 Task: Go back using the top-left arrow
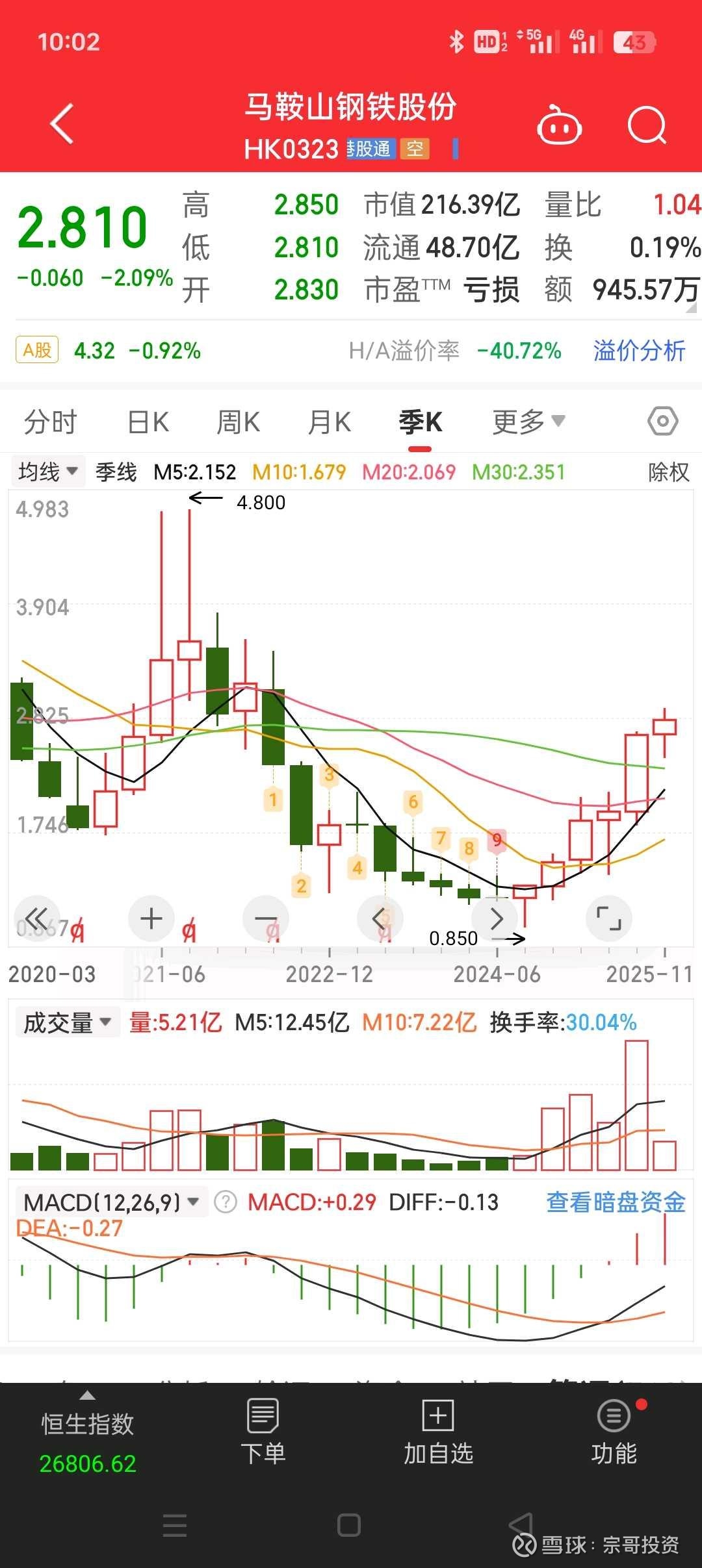click(62, 123)
